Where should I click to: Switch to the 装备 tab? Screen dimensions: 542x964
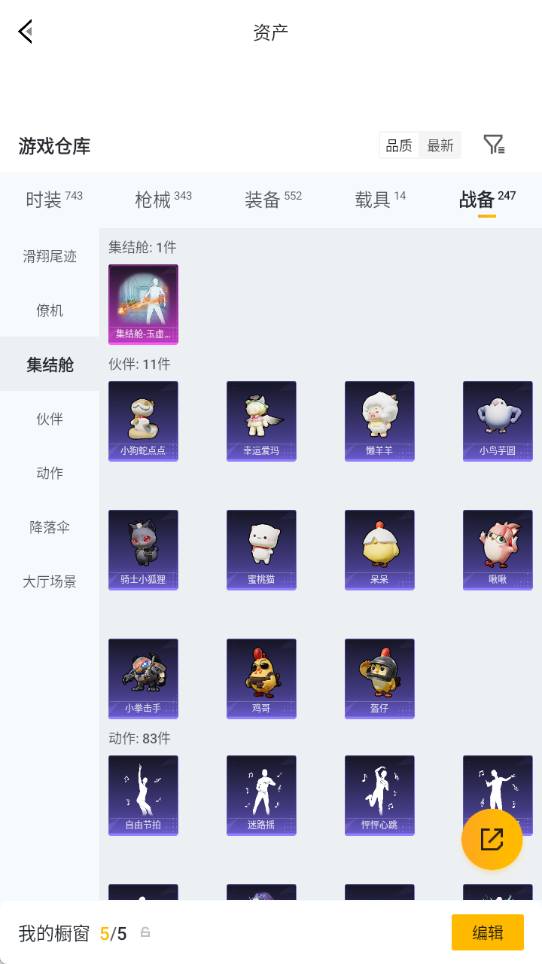273,199
